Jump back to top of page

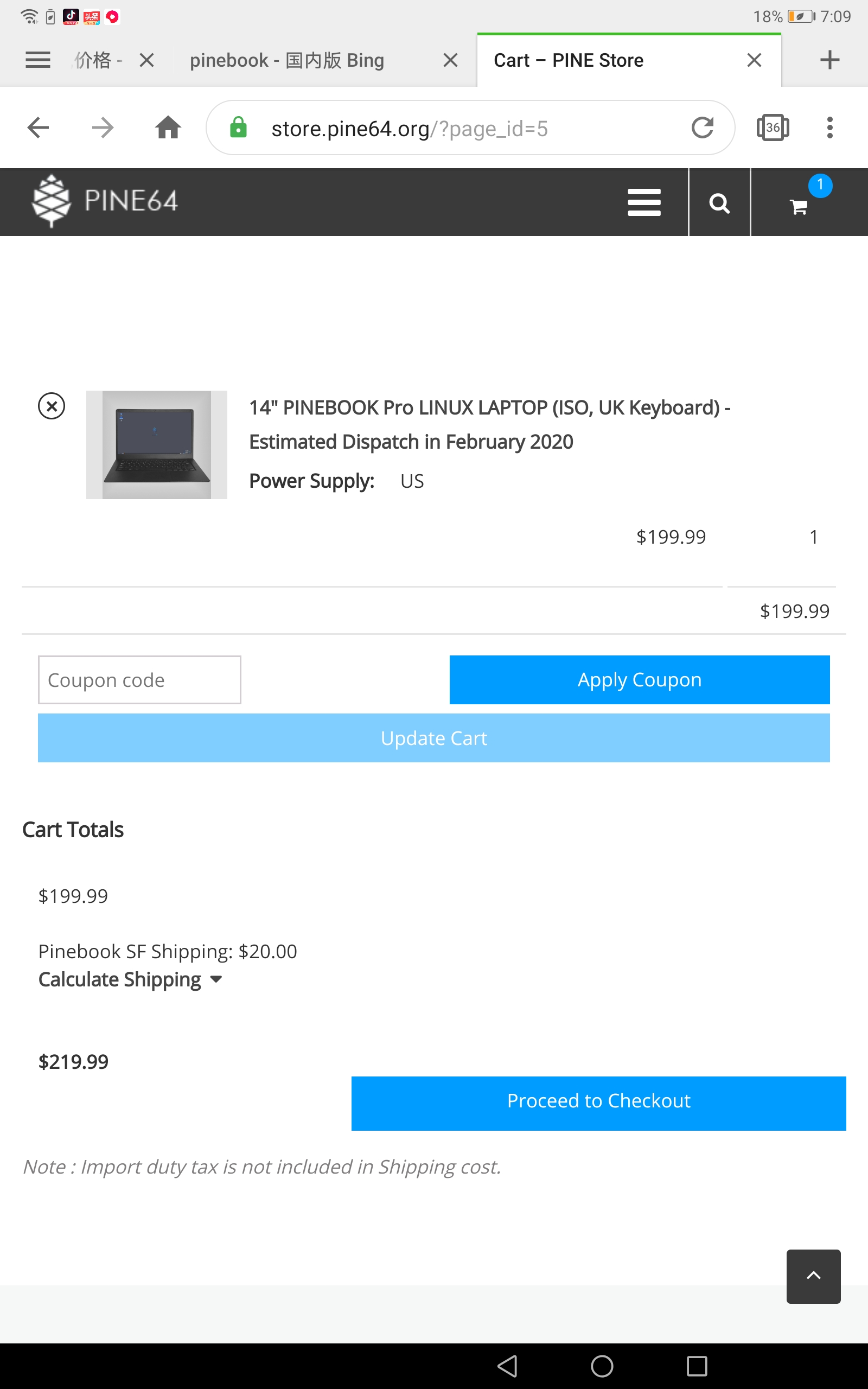point(813,1277)
